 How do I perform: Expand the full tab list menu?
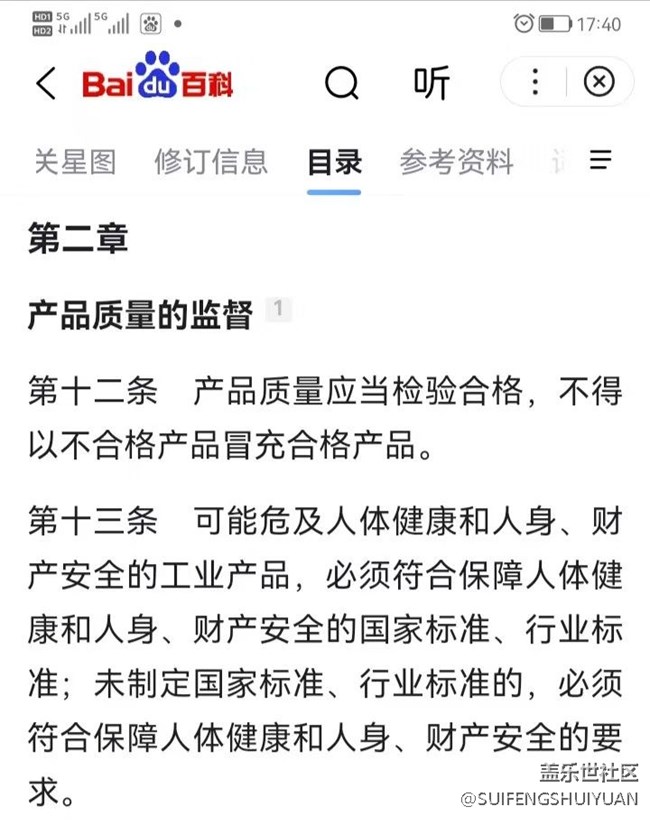point(600,160)
